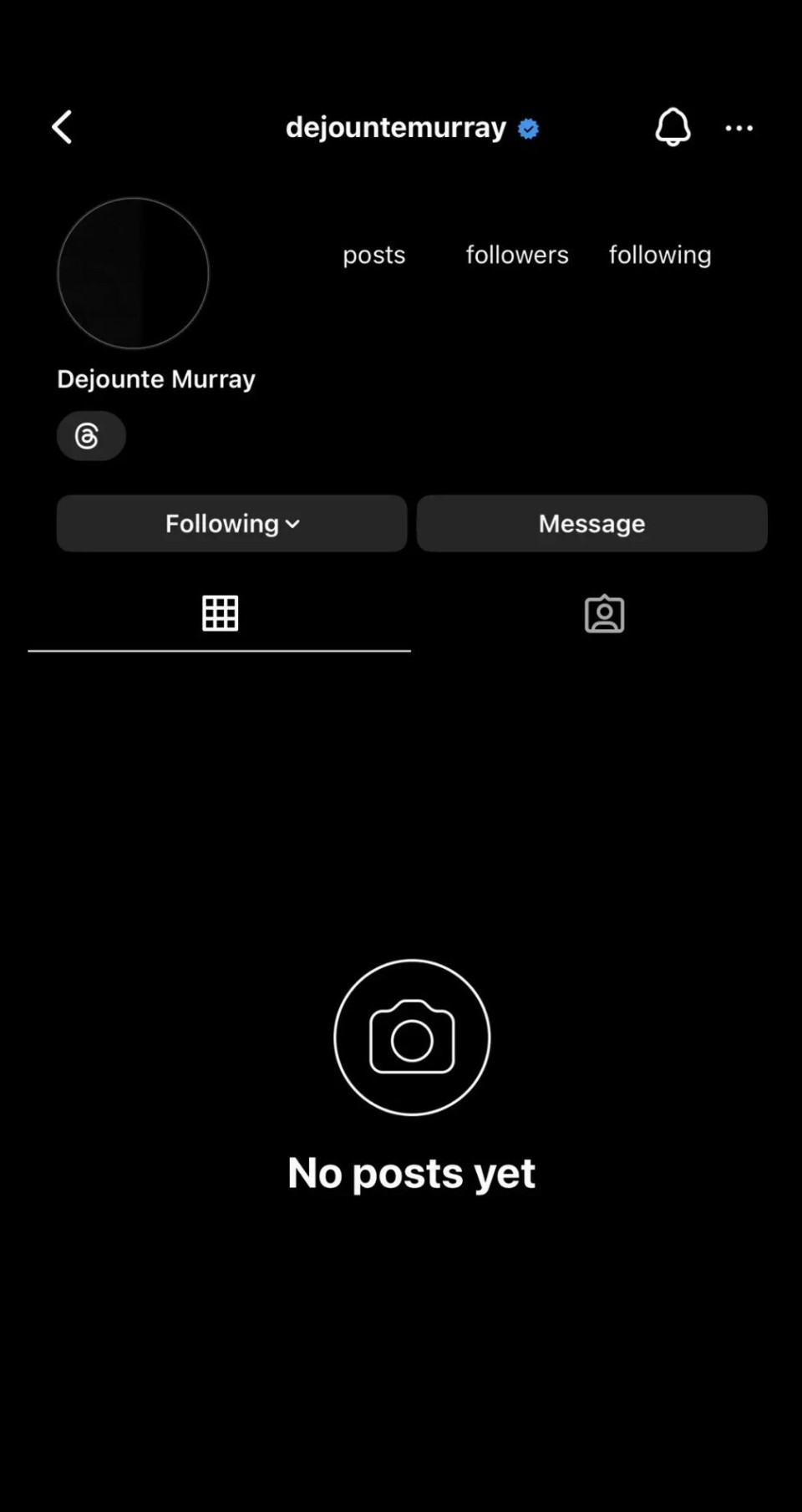Tap the Message button

[591, 524]
